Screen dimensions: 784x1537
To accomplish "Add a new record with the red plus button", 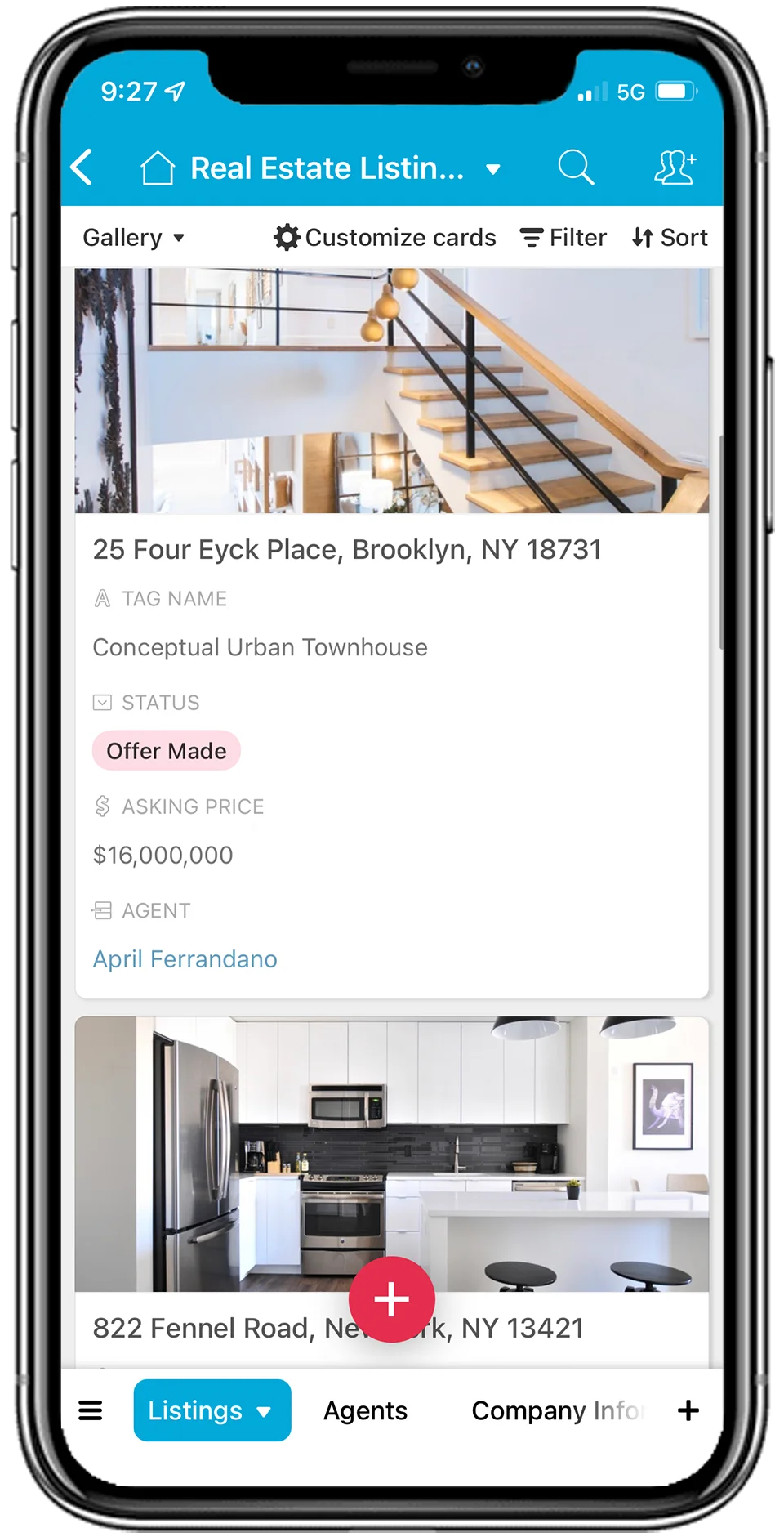I will point(392,1299).
